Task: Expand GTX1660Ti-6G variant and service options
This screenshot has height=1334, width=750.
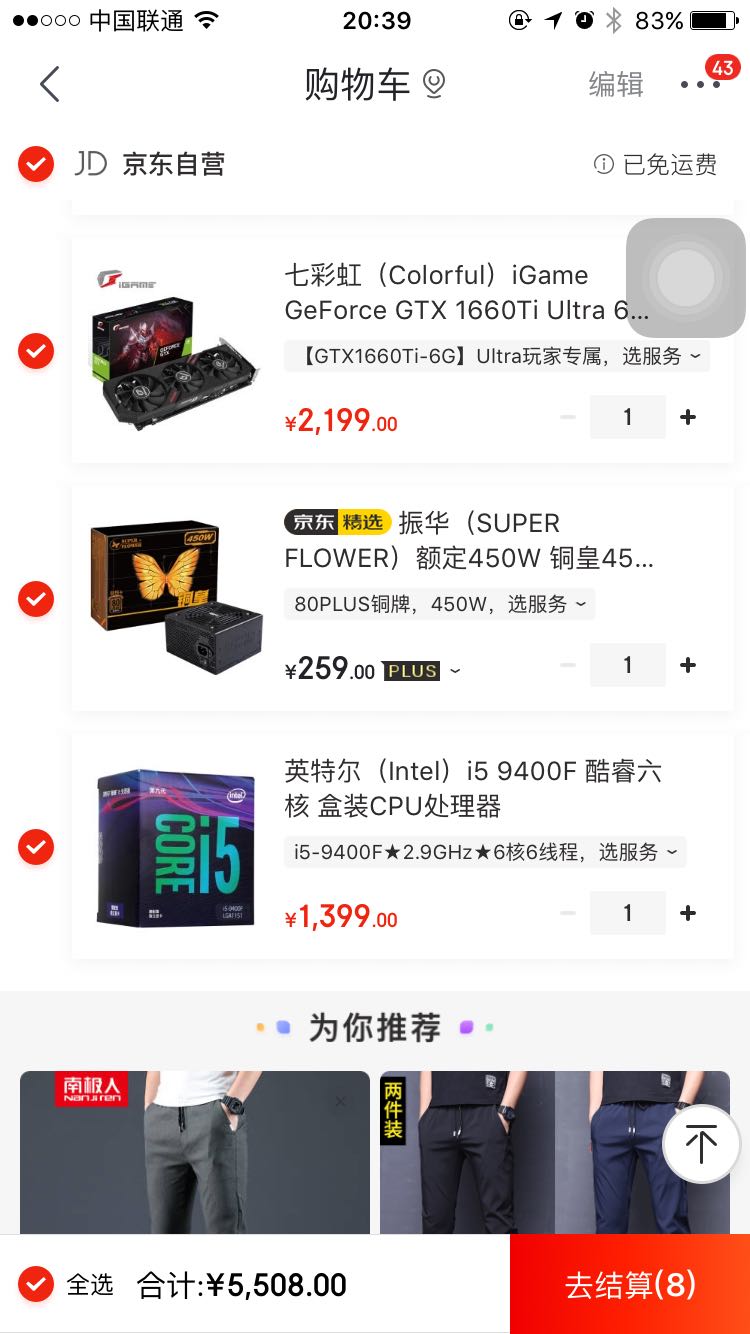Action: pyautogui.click(x=496, y=356)
